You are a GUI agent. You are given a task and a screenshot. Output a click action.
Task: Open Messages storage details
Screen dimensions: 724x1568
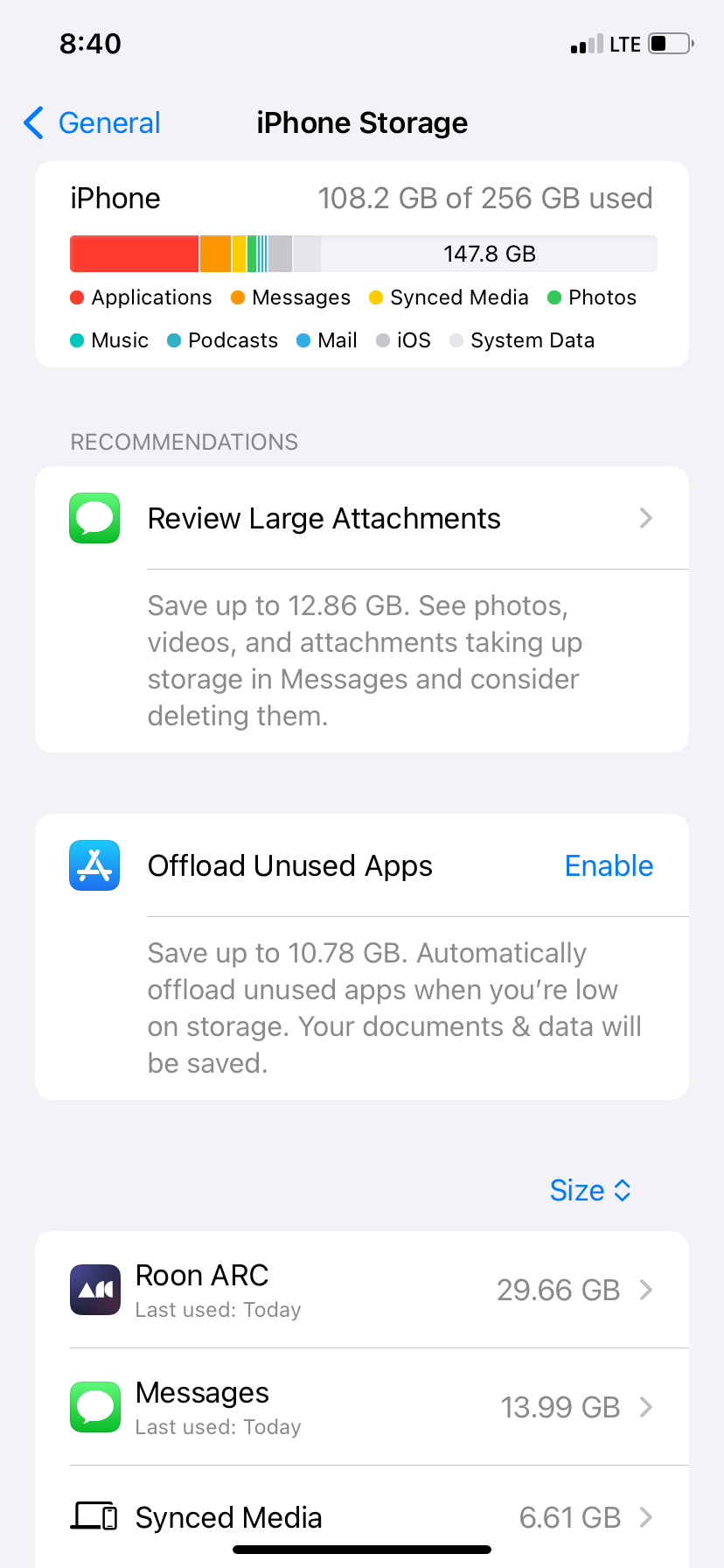point(362,1407)
